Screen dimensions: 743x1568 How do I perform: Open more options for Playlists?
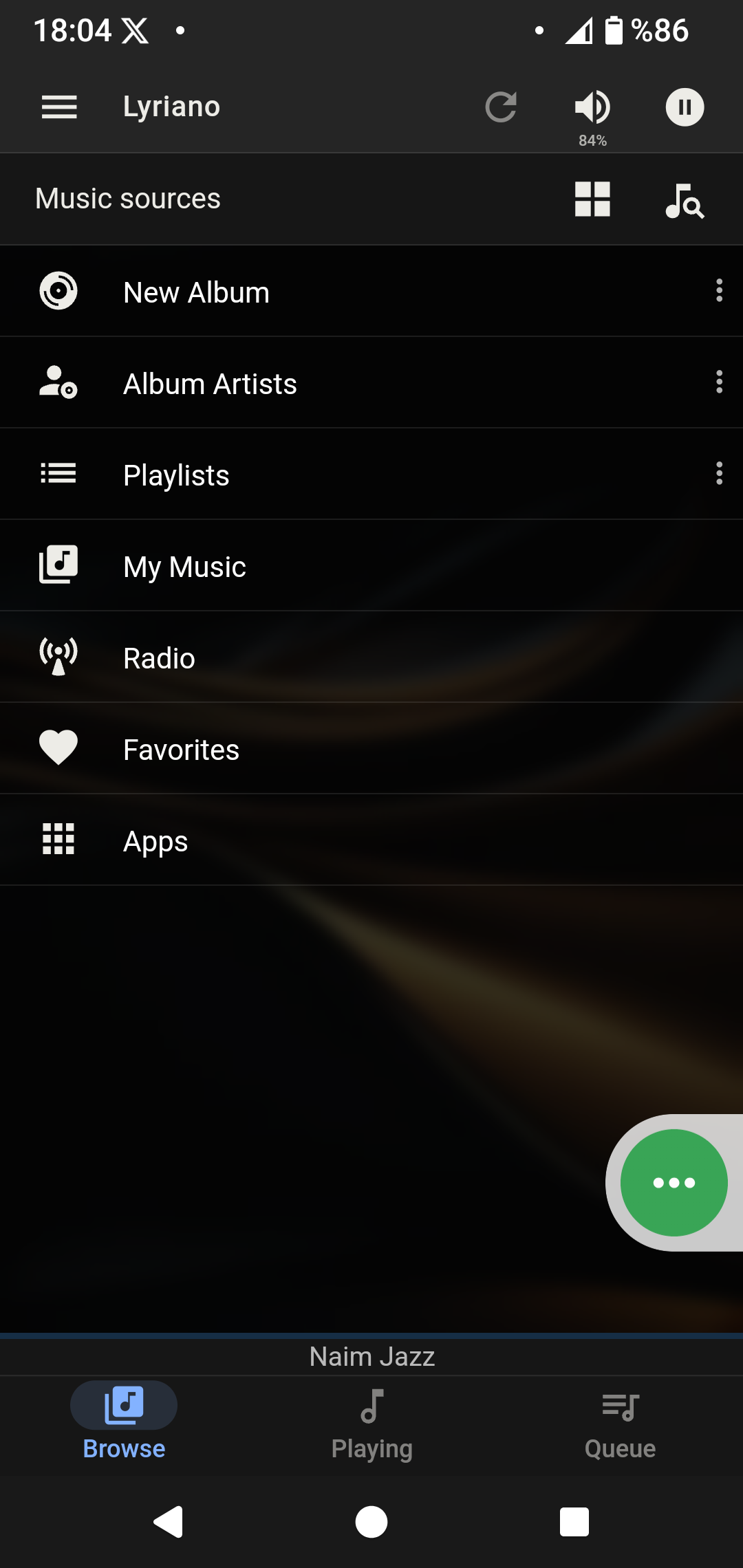719,474
